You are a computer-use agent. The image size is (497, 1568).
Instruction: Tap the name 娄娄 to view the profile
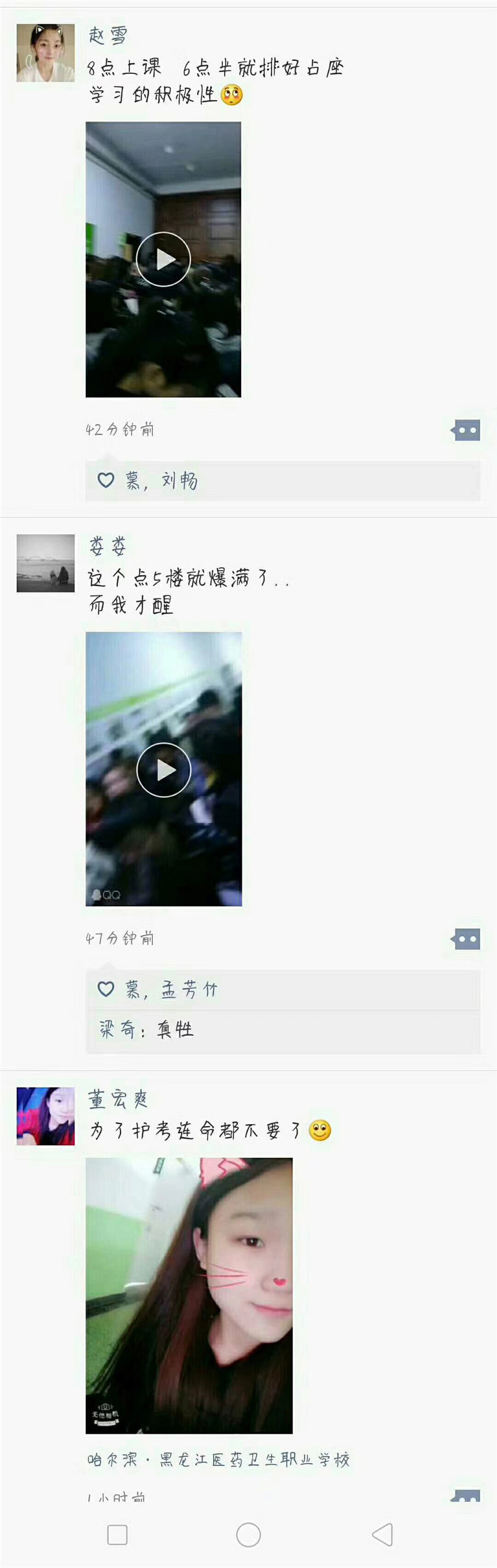point(108,546)
